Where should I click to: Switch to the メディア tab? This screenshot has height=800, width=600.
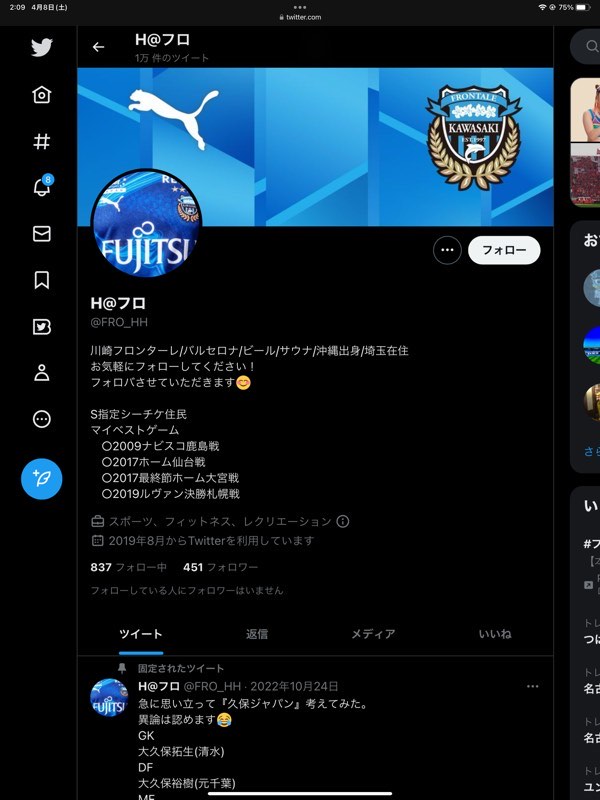pos(373,634)
